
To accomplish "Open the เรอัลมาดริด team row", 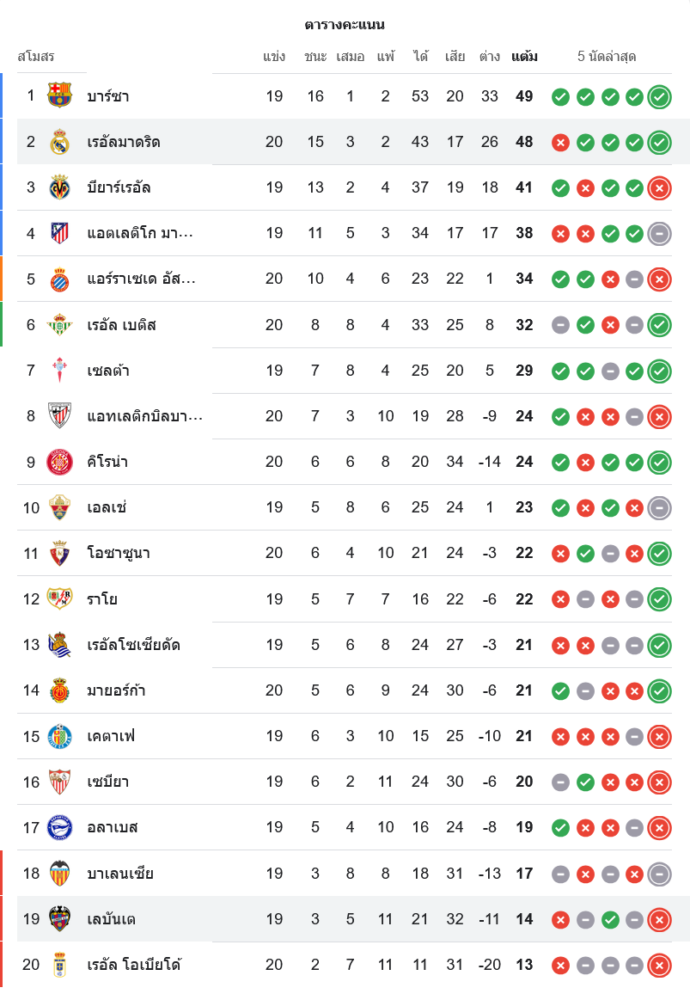I will (x=123, y=142).
